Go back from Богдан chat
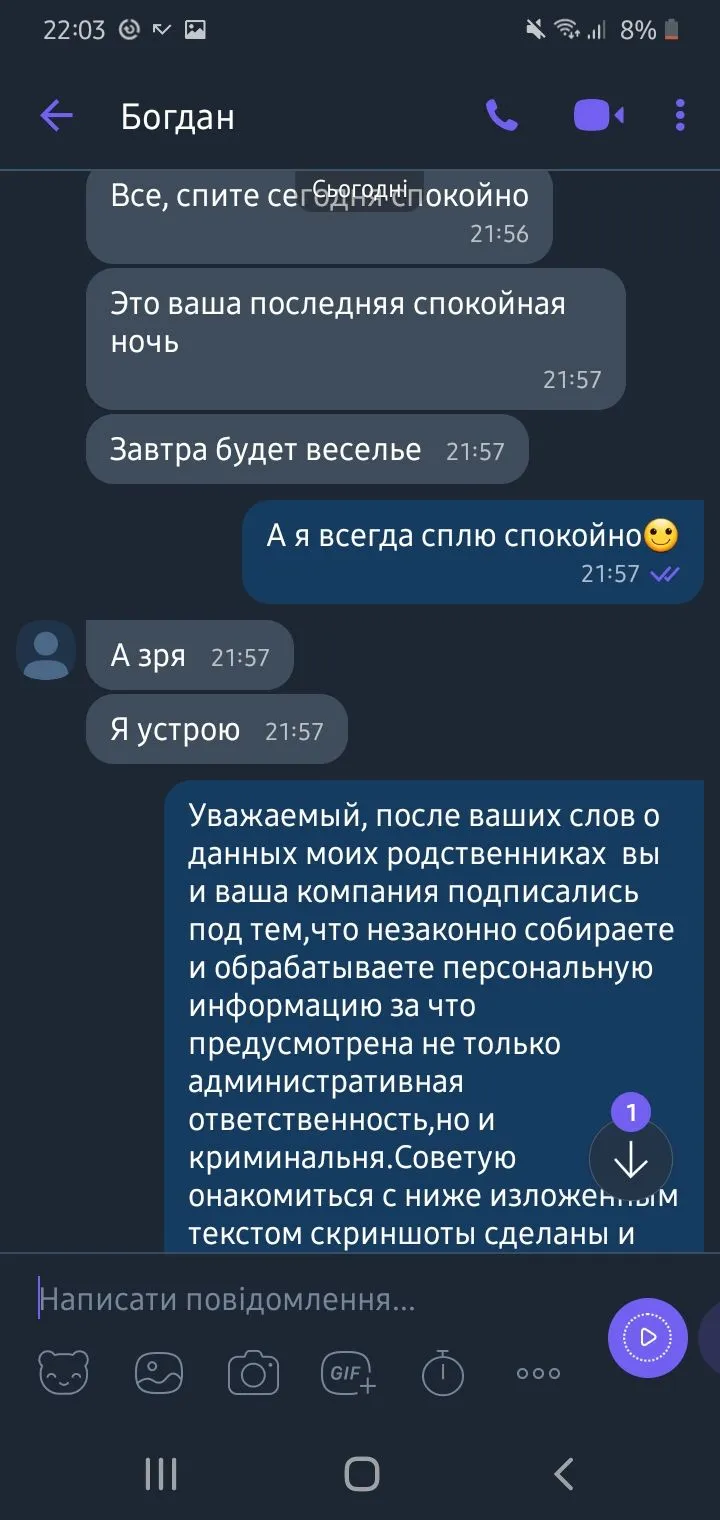This screenshot has width=720, height=1520. click(56, 116)
